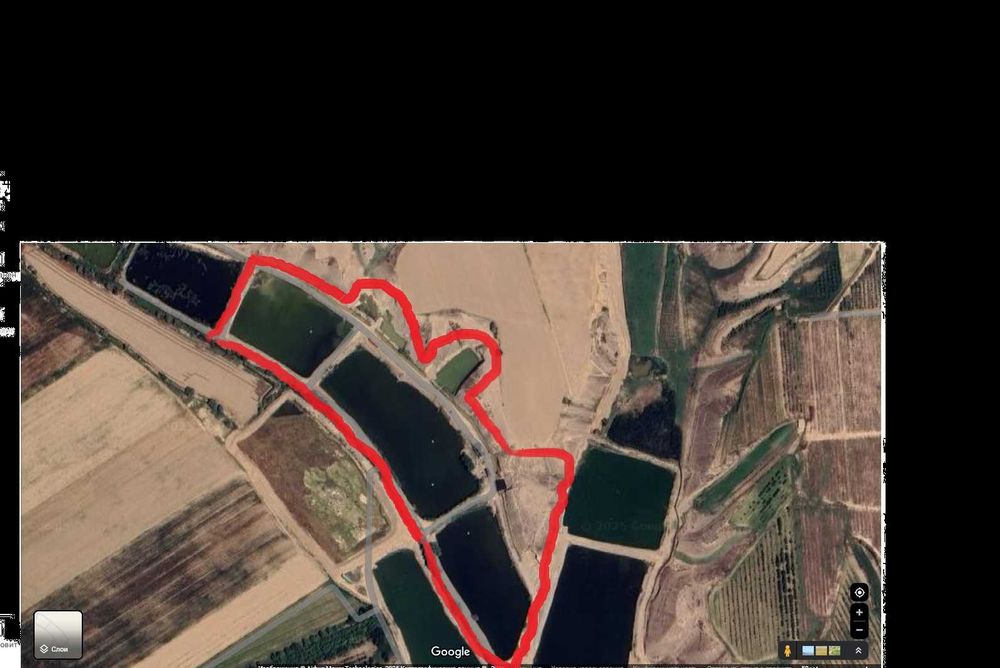The image size is (1000, 668).
Task: Activate the yellow Street View pegman
Action: click(x=788, y=651)
